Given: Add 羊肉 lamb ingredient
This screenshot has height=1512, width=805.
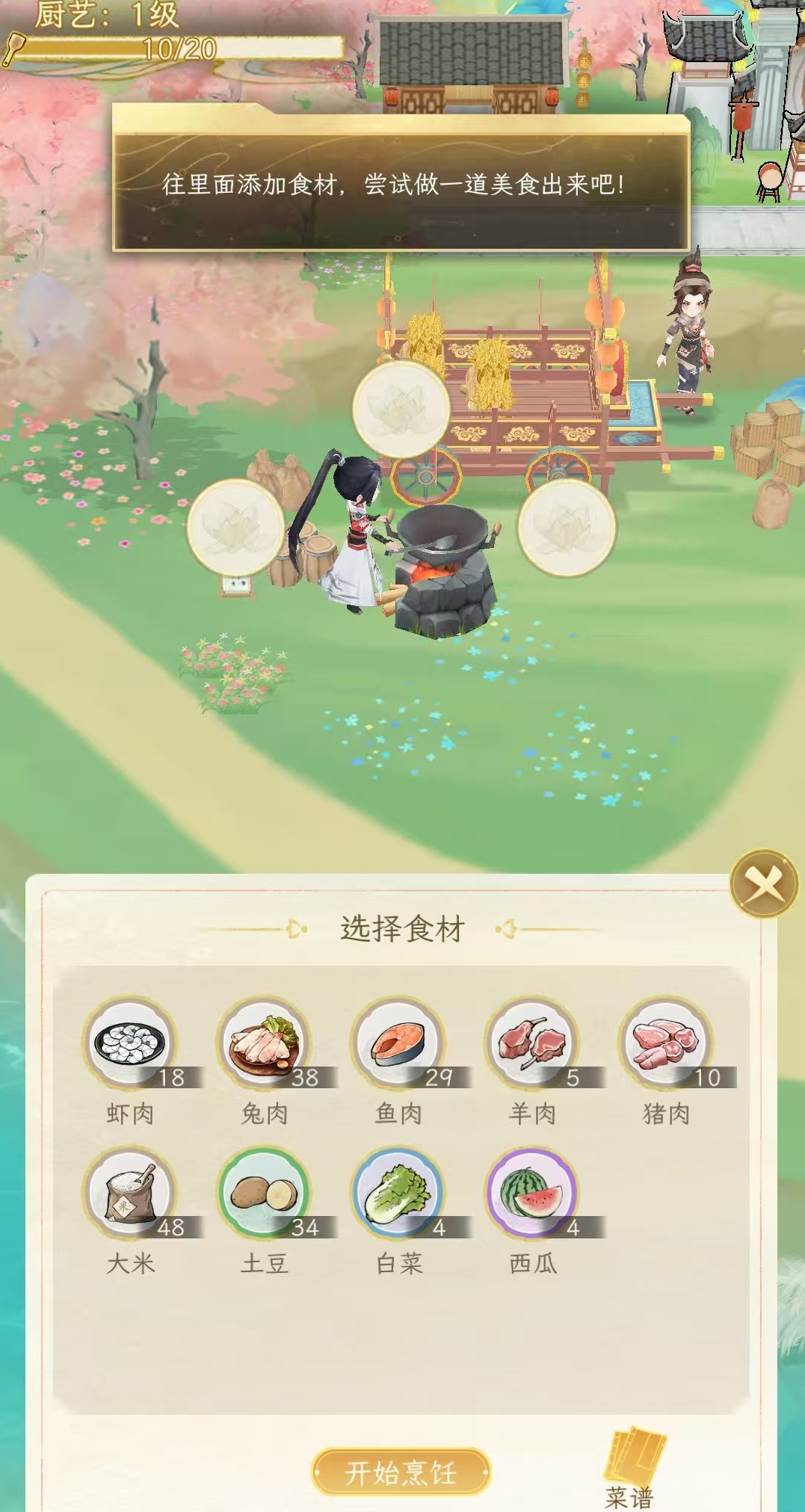Looking at the screenshot, I should pos(532,1043).
